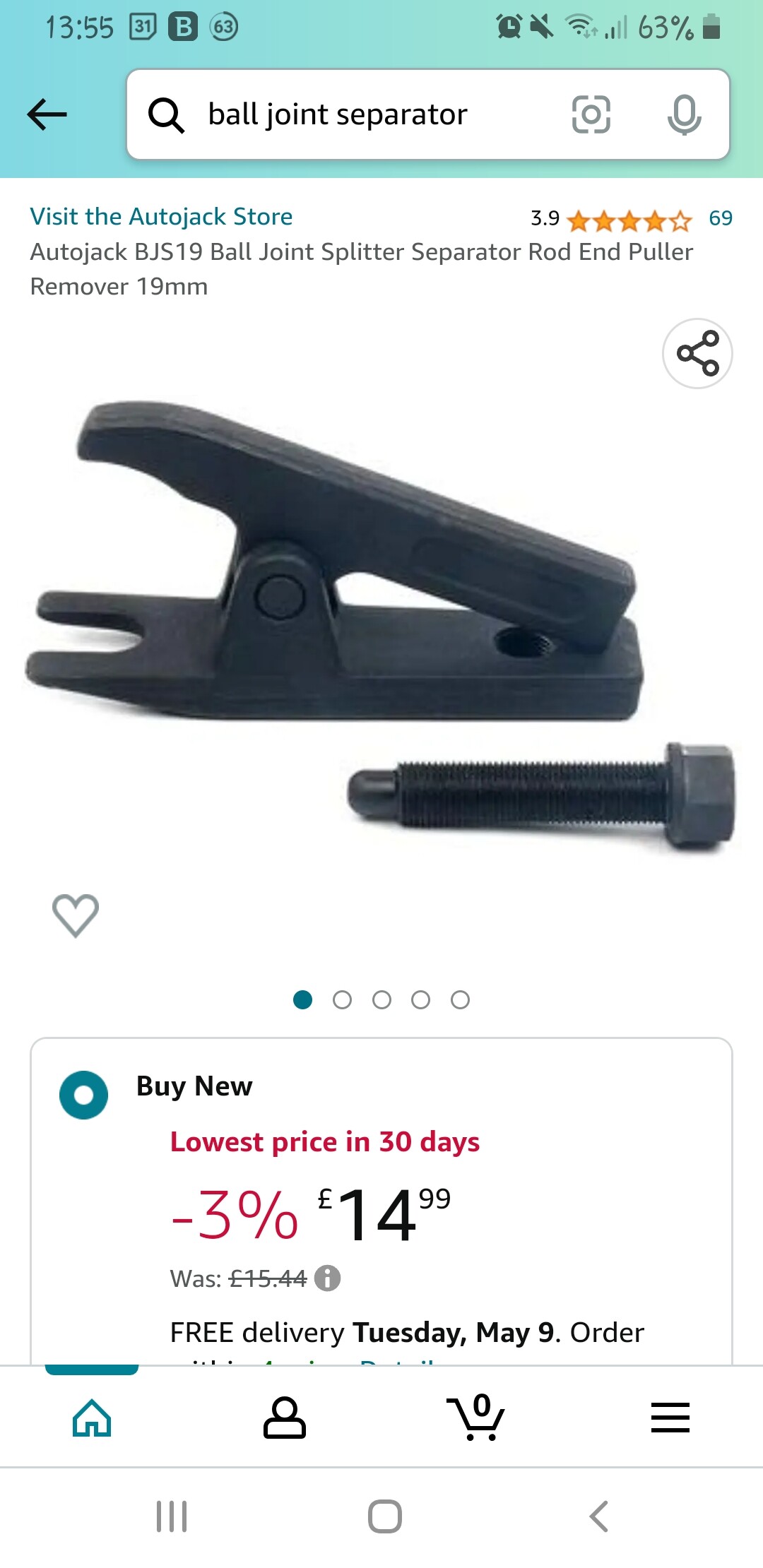Show info about the Was price
763x1568 pixels.
(327, 1278)
